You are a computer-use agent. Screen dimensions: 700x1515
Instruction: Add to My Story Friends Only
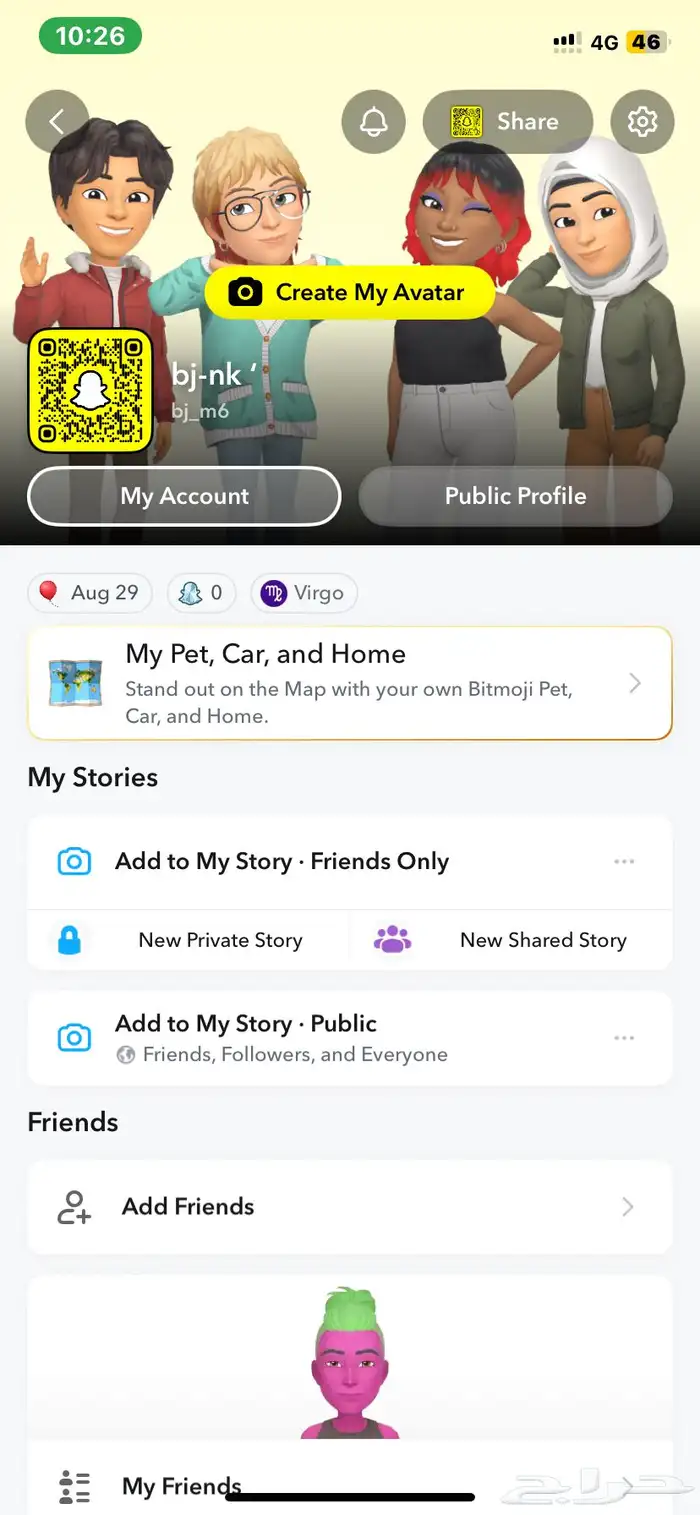coord(280,862)
